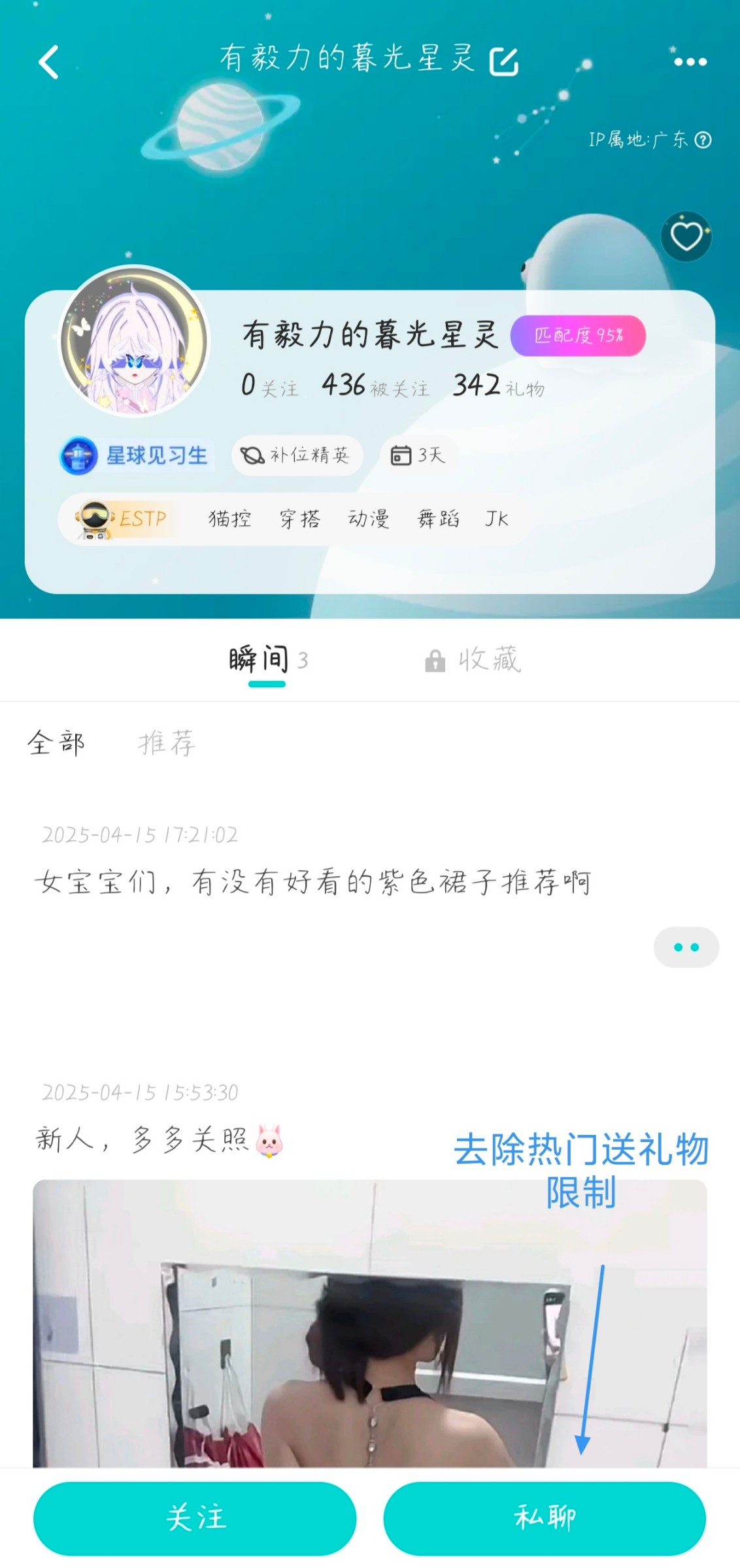Follow this user with 关注 button
Image resolution: width=740 pixels, height=1568 pixels.
pos(195,1518)
